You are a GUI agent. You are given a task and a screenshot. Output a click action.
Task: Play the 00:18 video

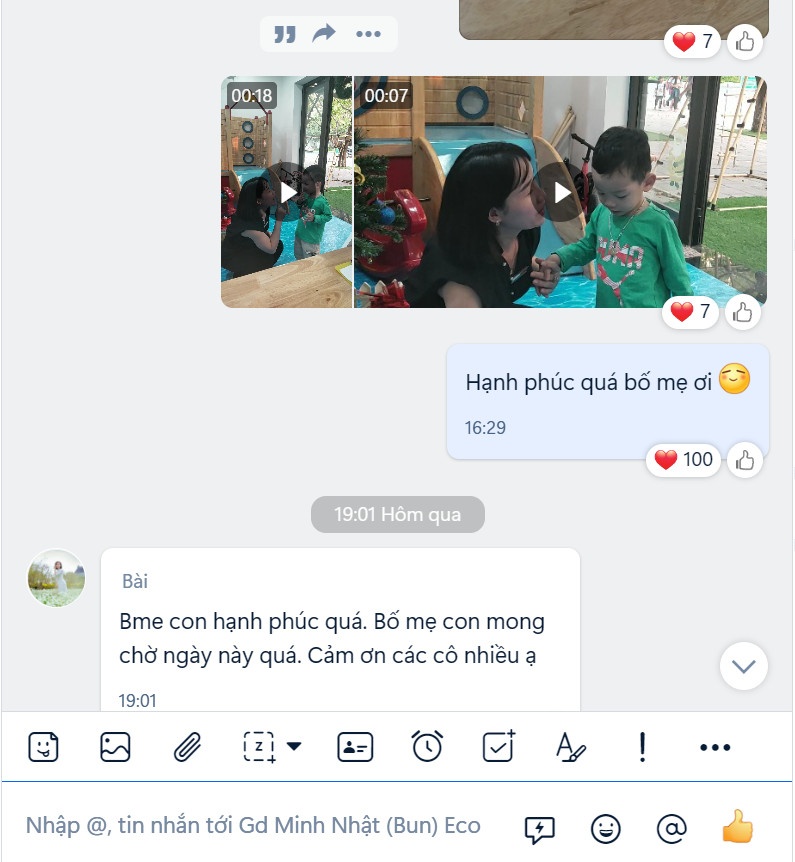pos(287,191)
